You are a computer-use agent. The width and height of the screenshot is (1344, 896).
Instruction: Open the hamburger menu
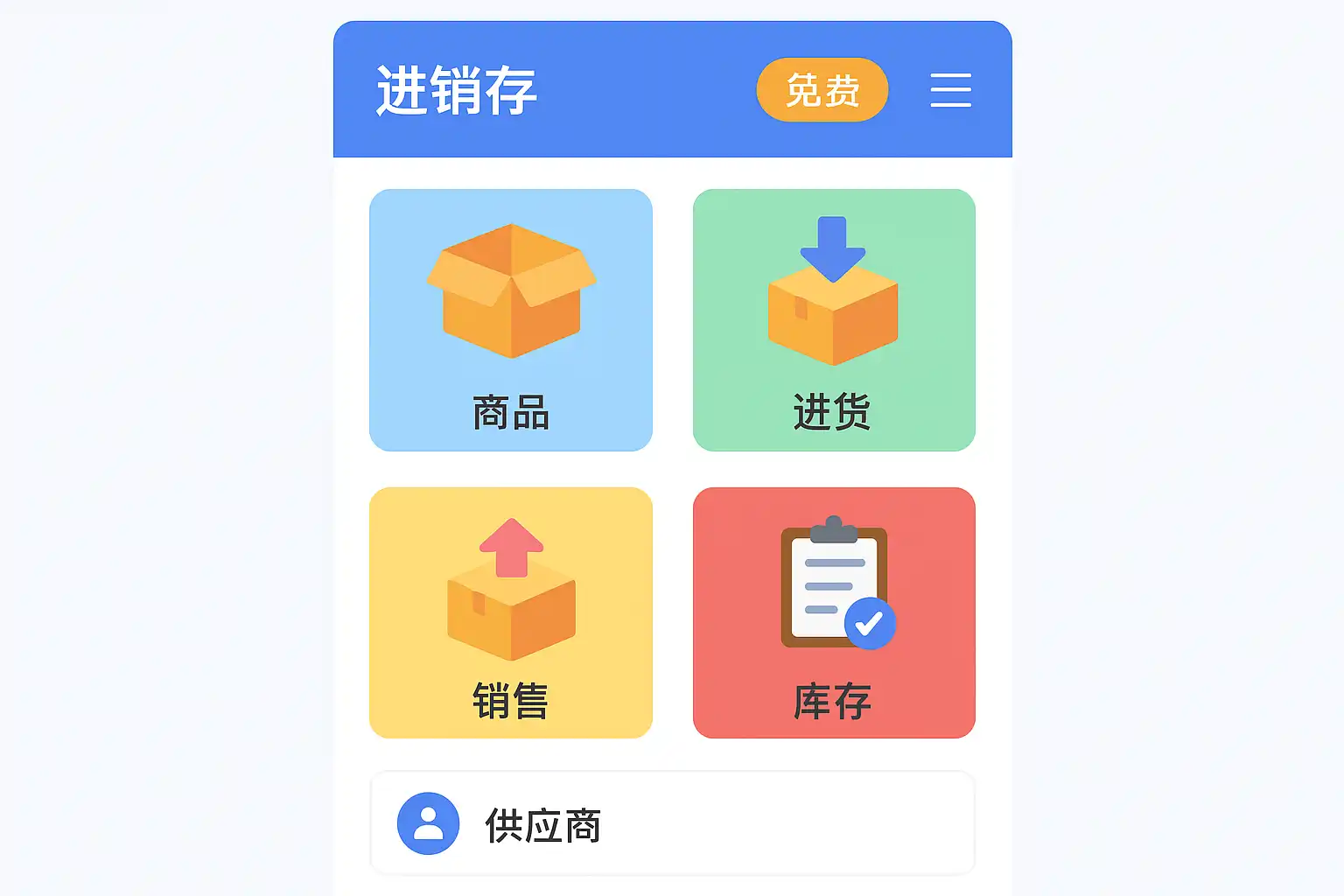tap(950, 90)
